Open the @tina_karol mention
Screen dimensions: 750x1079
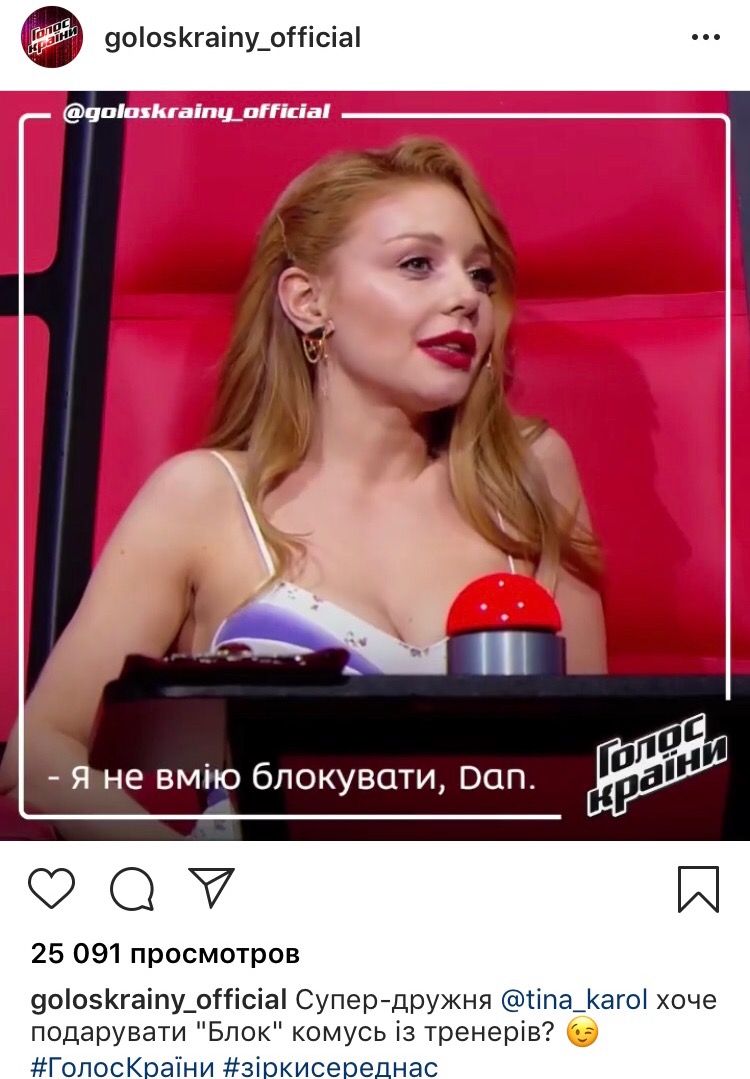574,999
